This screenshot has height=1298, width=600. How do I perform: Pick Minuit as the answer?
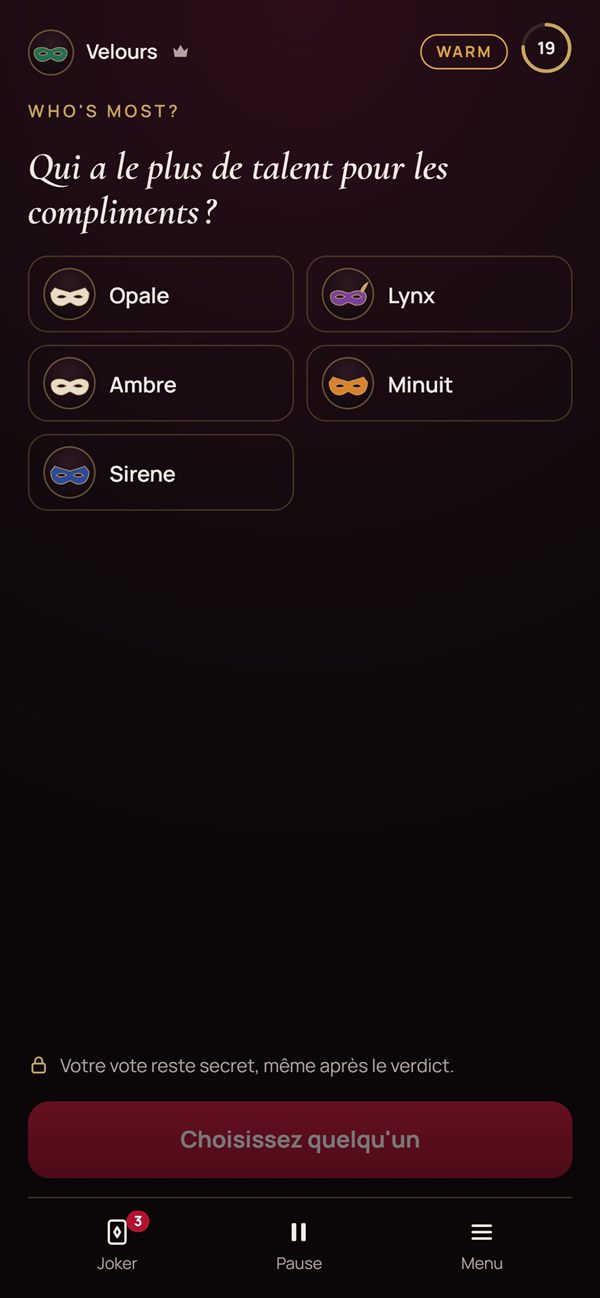point(439,383)
